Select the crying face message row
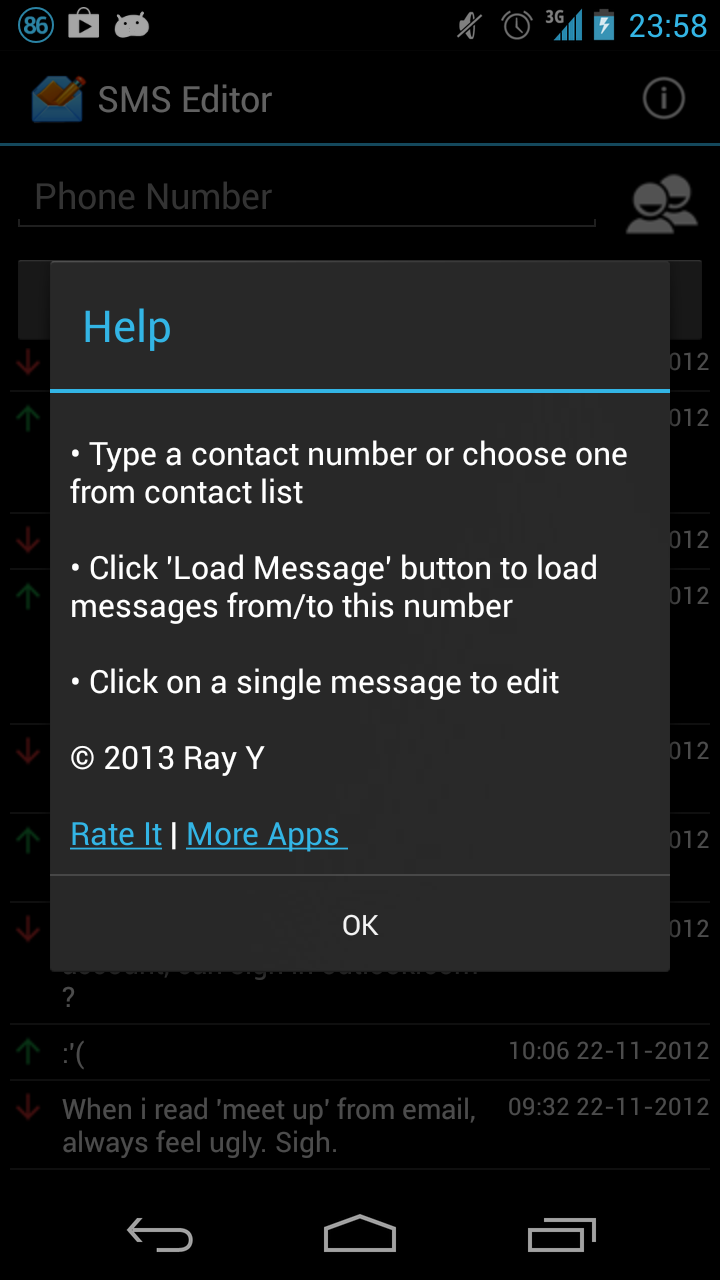 [x=360, y=1051]
